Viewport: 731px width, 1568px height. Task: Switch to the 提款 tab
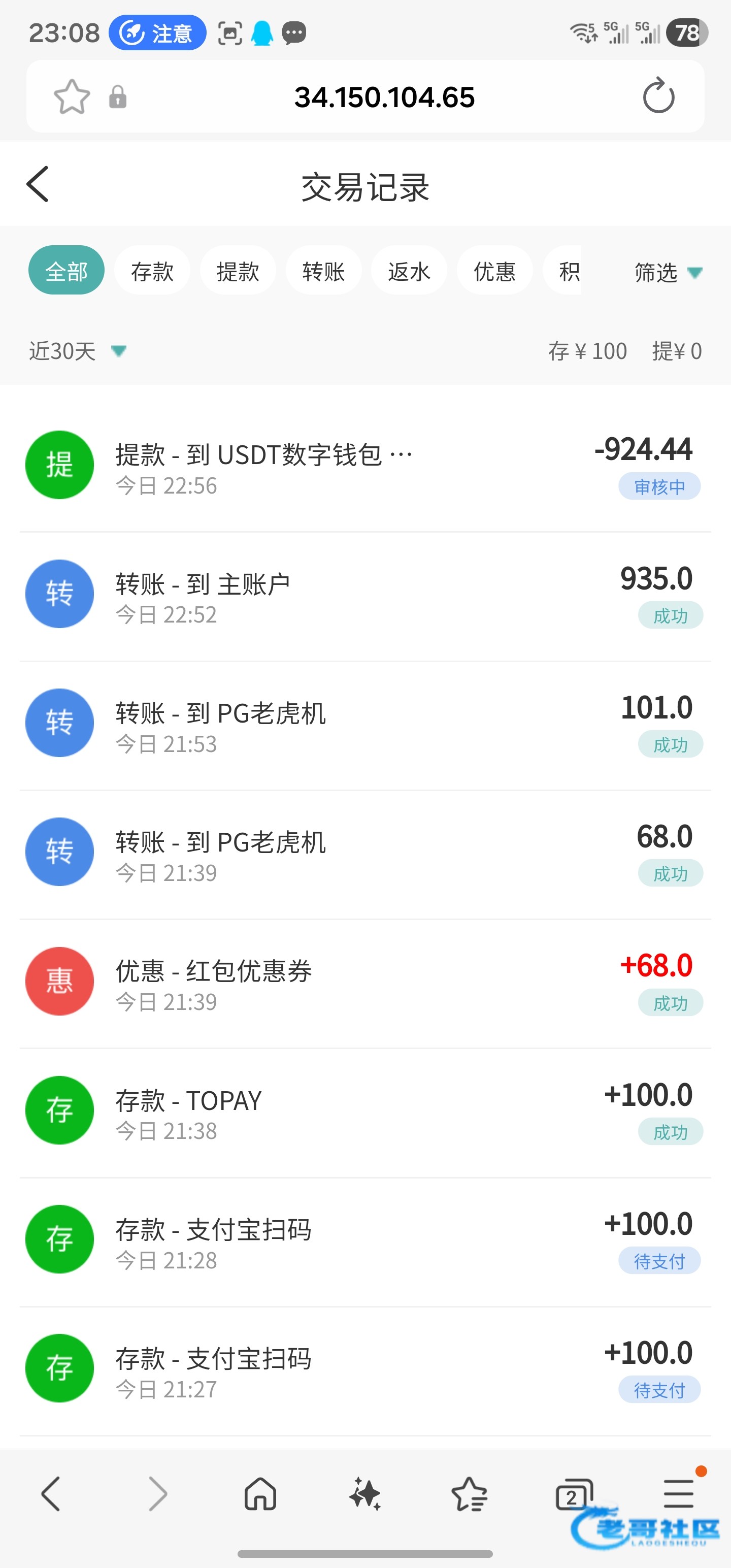click(238, 271)
